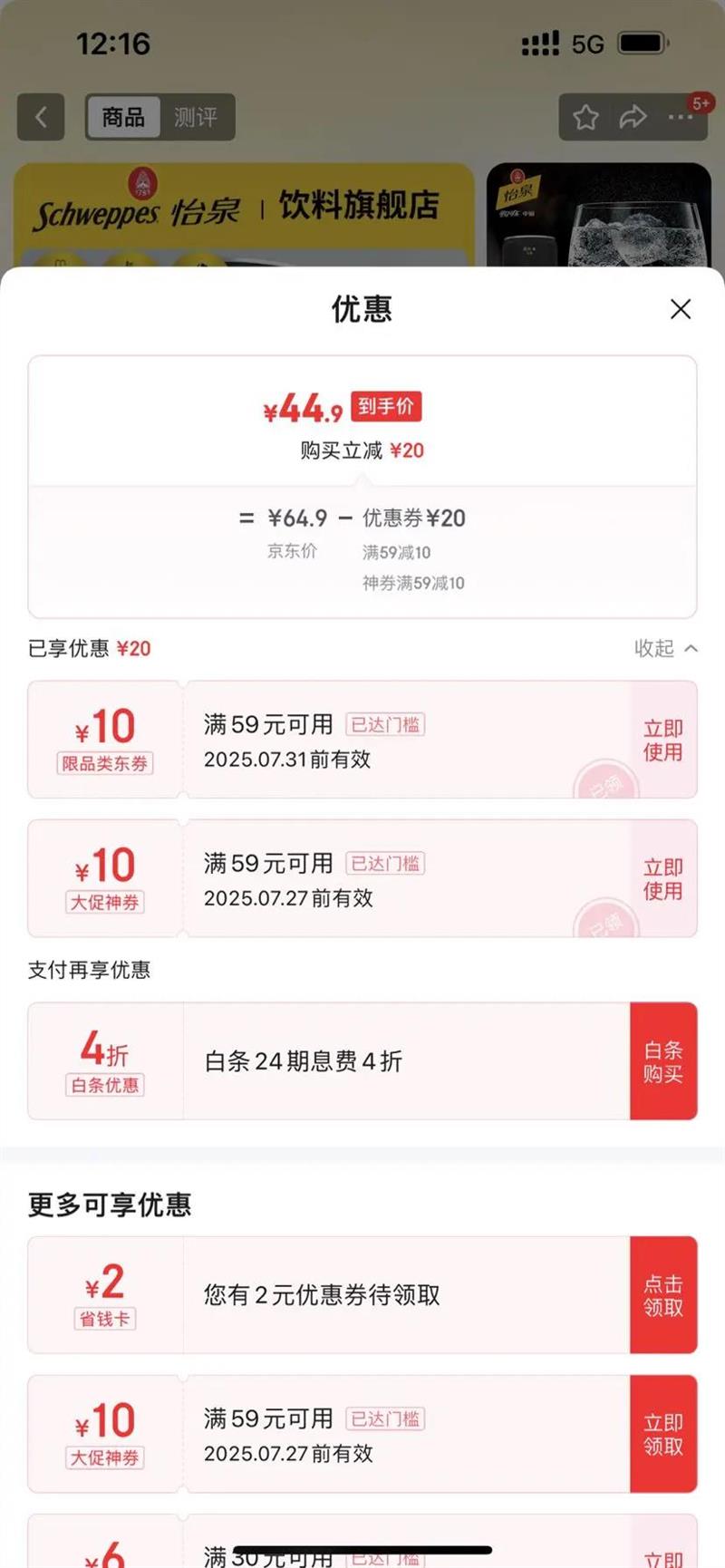Switch to the 测评 tab
This screenshot has height=1568, width=725.
coord(196,117)
